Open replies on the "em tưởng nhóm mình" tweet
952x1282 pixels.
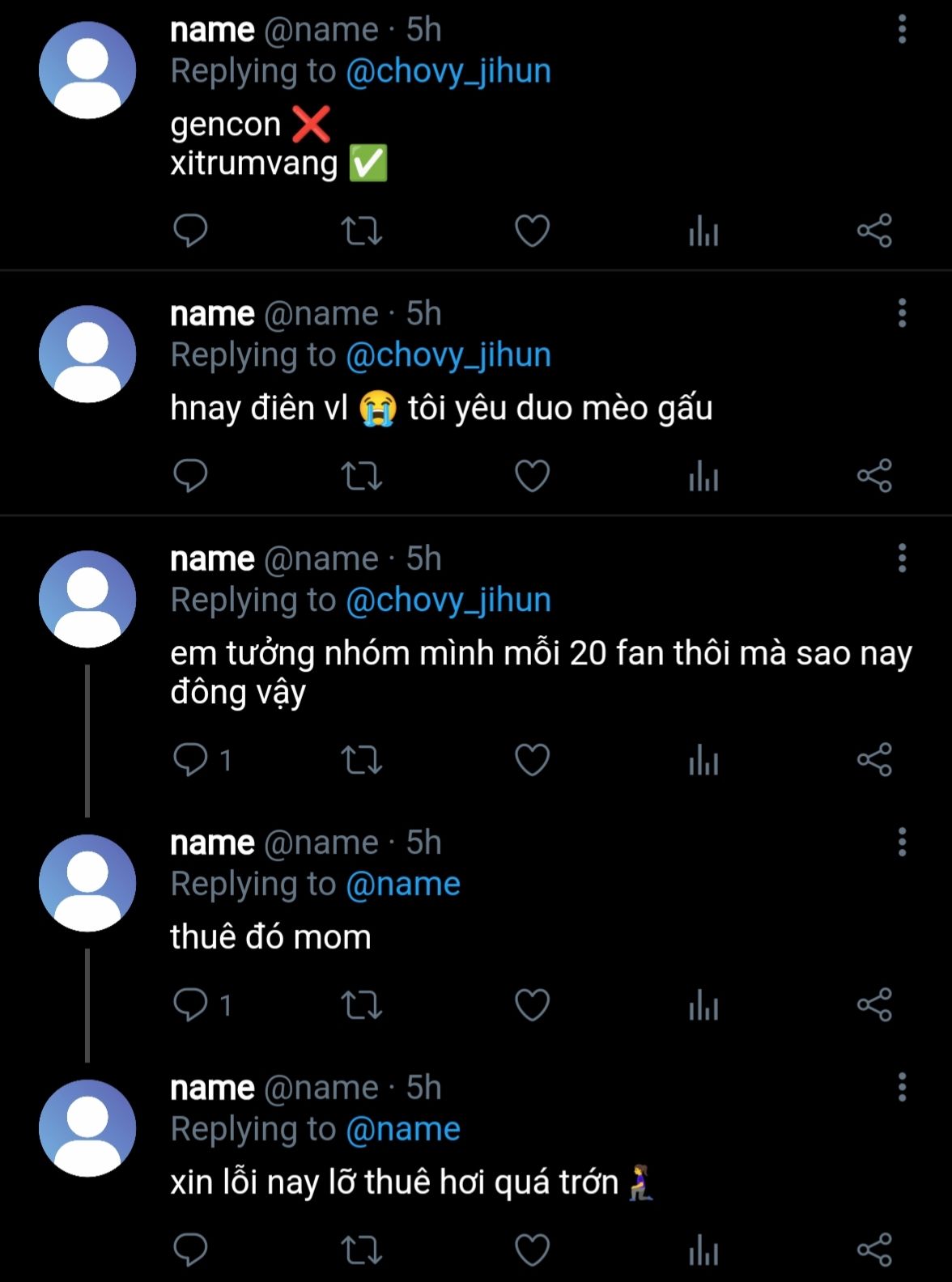(191, 760)
